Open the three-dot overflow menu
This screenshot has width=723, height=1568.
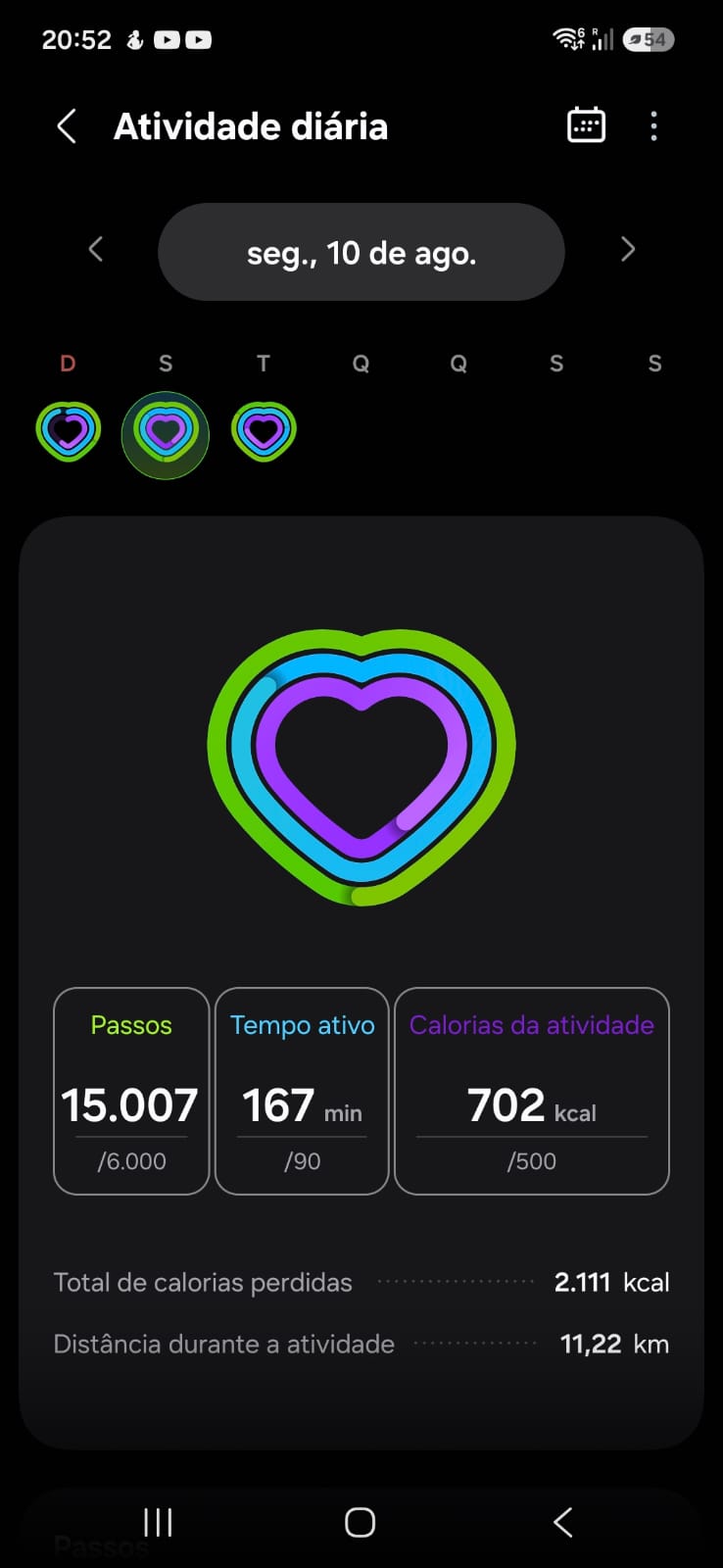653,126
